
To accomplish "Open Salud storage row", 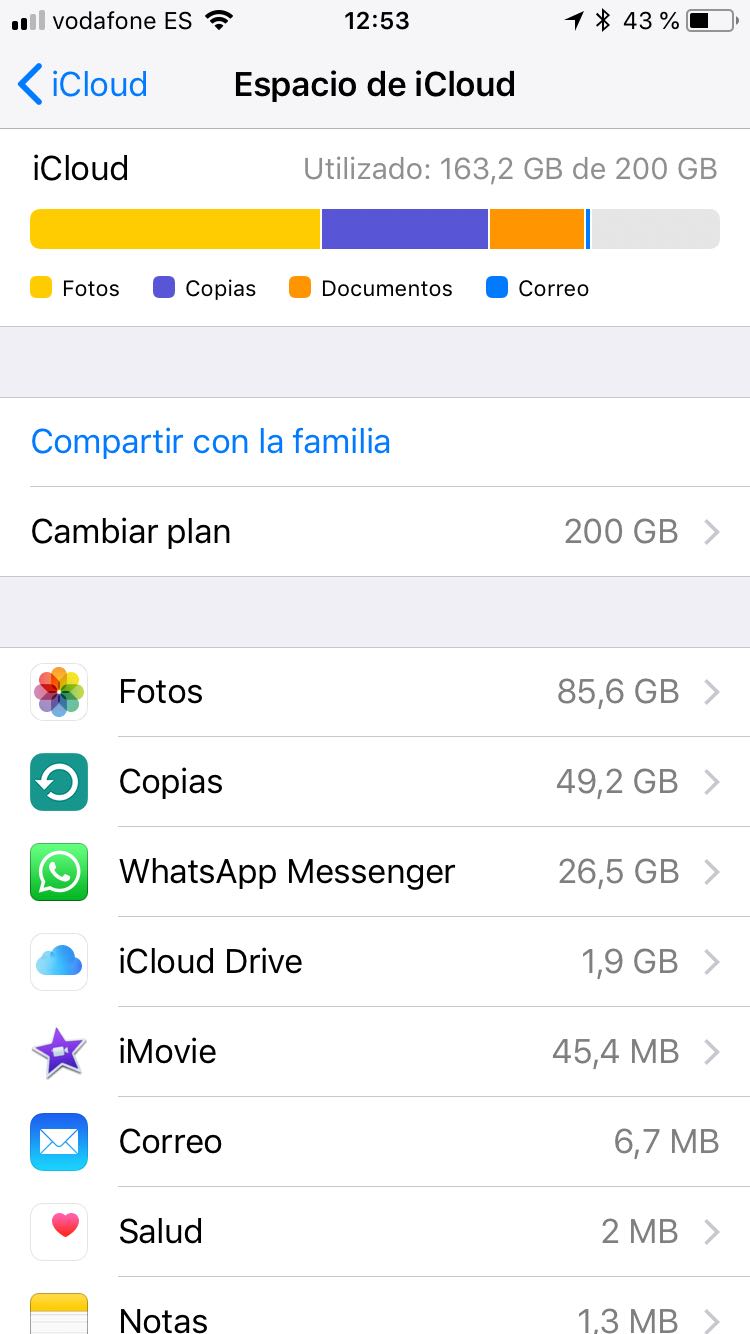I will pos(375,1231).
